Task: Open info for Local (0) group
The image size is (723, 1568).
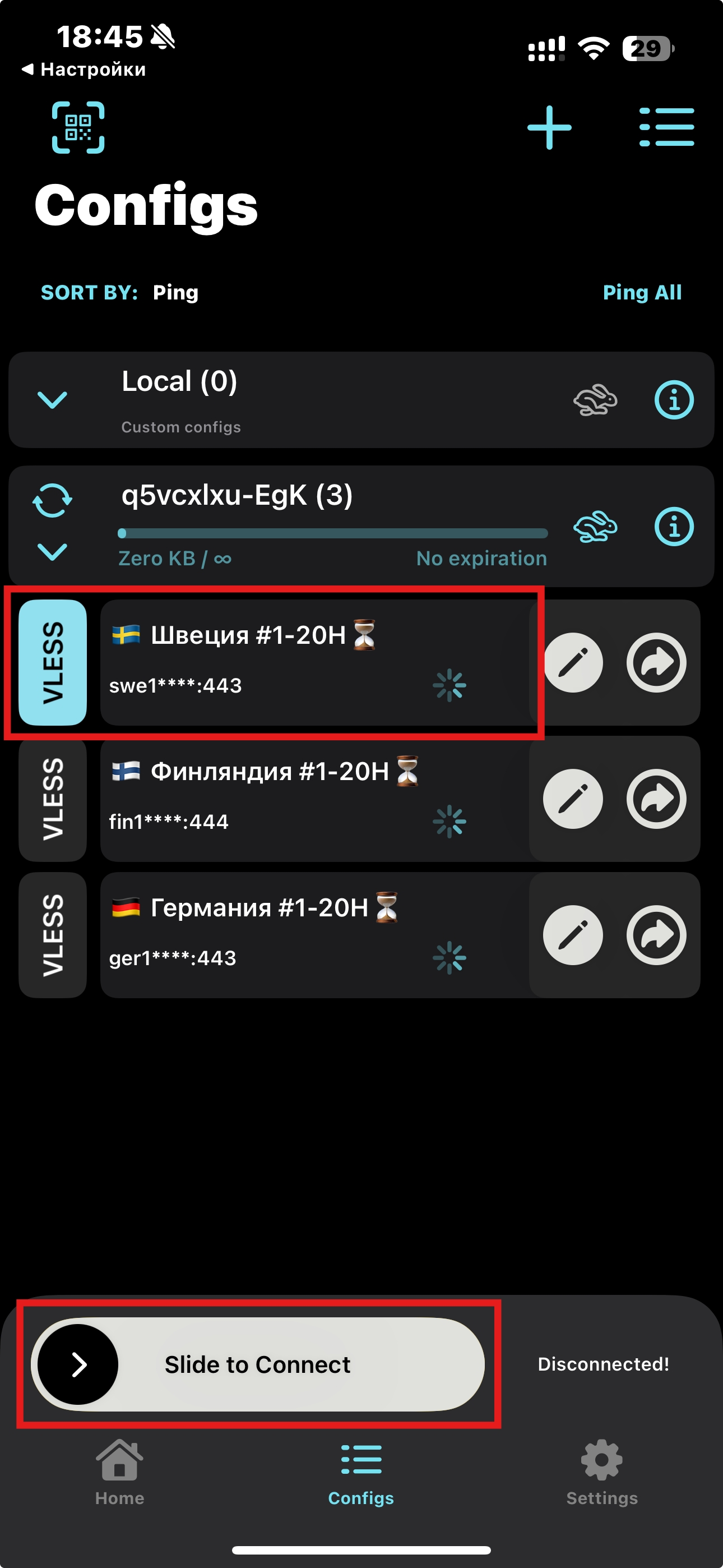Action: (673, 400)
